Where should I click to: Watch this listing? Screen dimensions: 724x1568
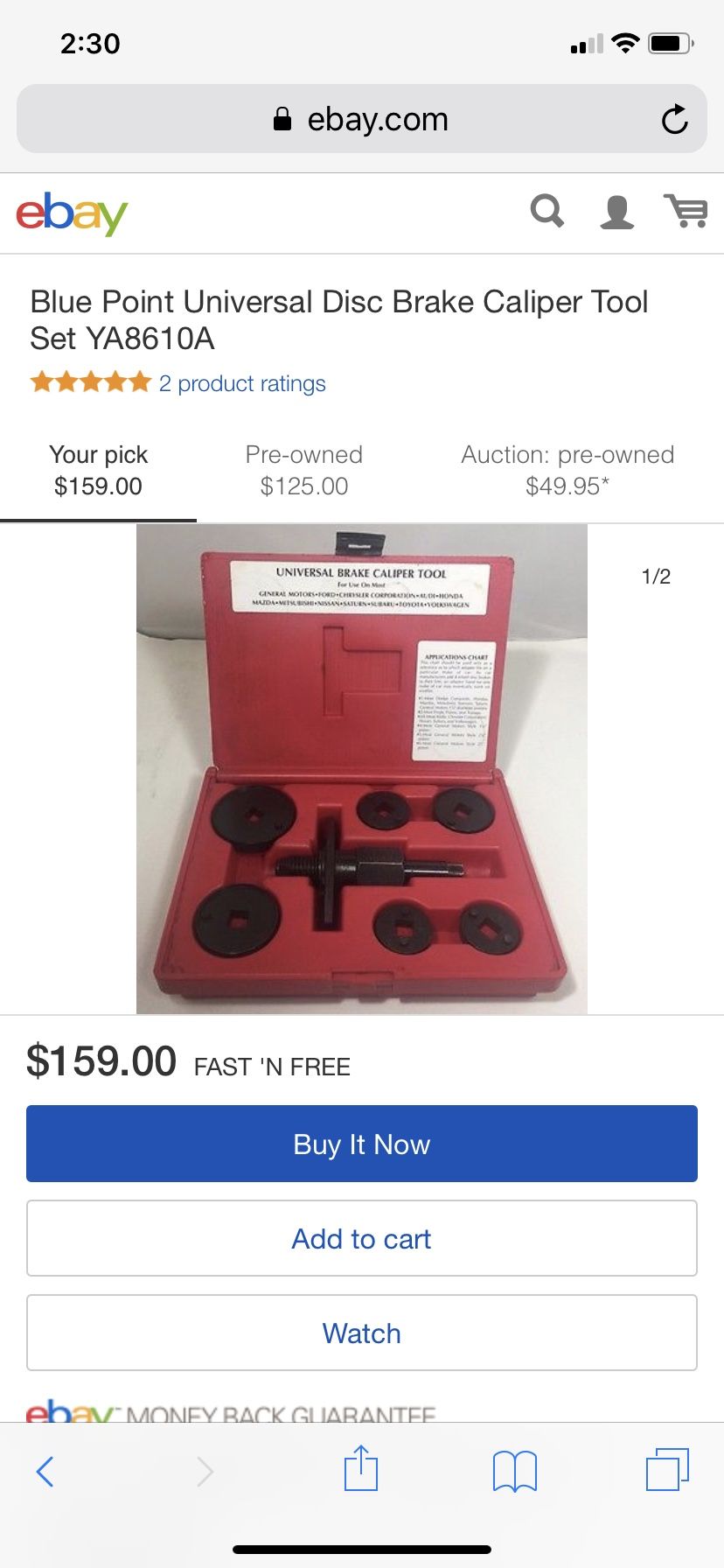(x=361, y=1333)
